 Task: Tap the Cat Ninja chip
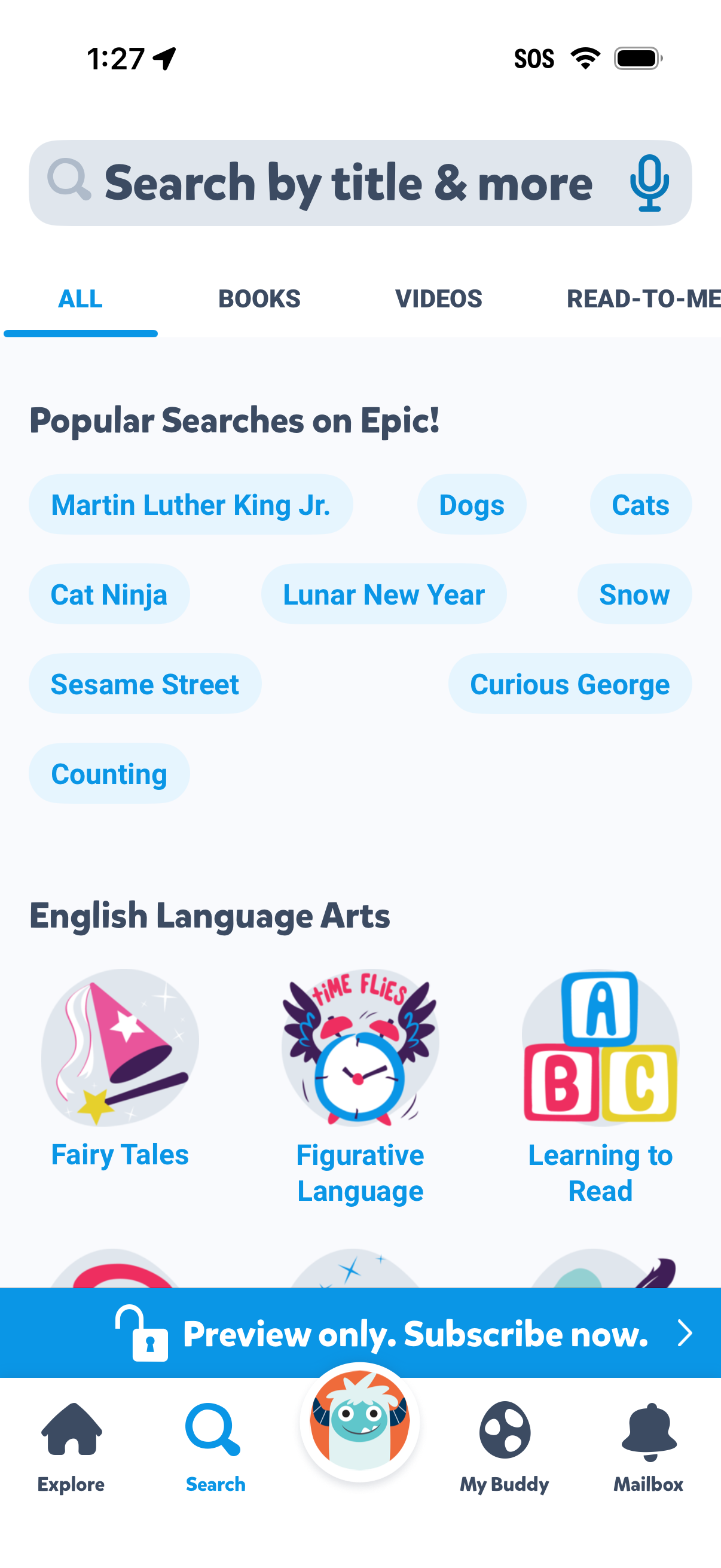pos(109,594)
